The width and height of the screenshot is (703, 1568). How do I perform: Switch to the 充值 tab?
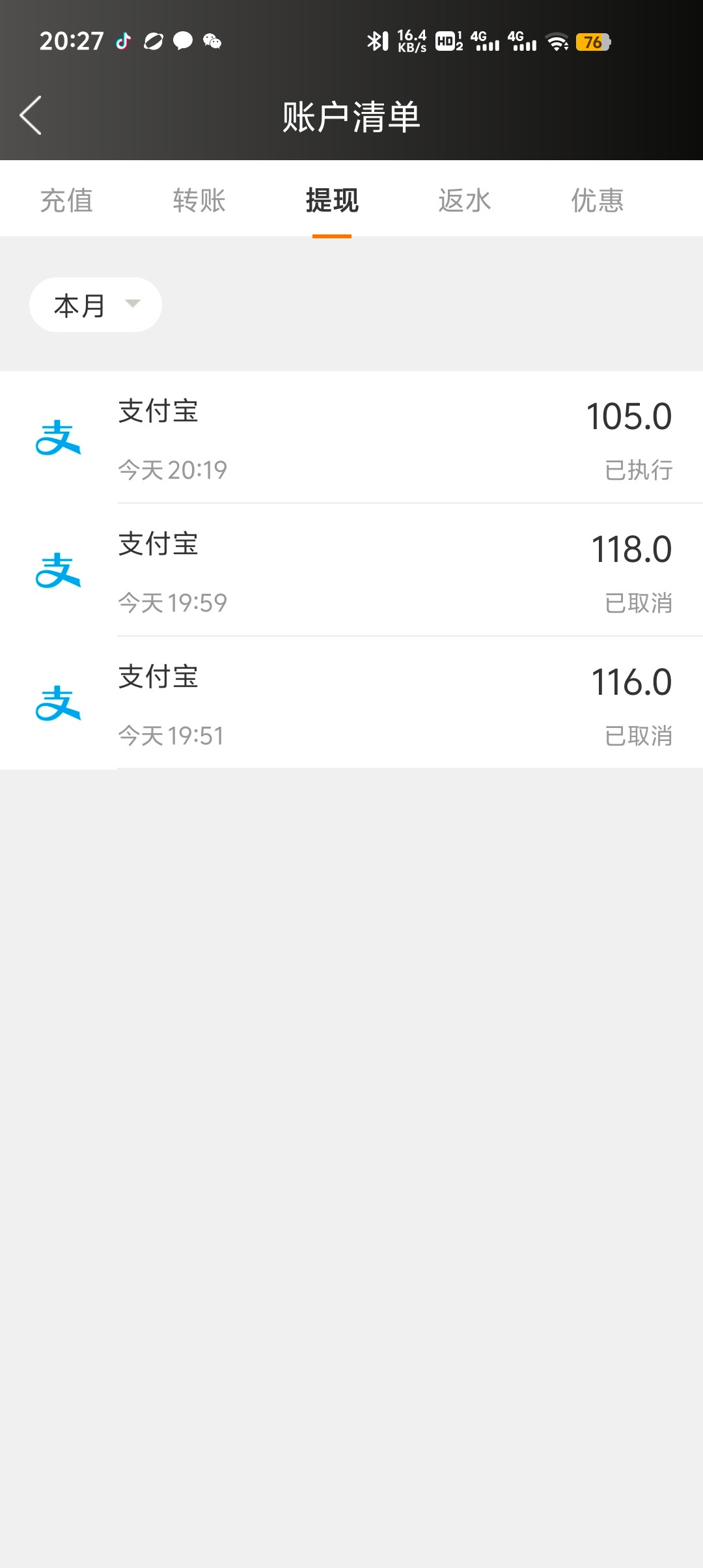pyautogui.click(x=66, y=200)
